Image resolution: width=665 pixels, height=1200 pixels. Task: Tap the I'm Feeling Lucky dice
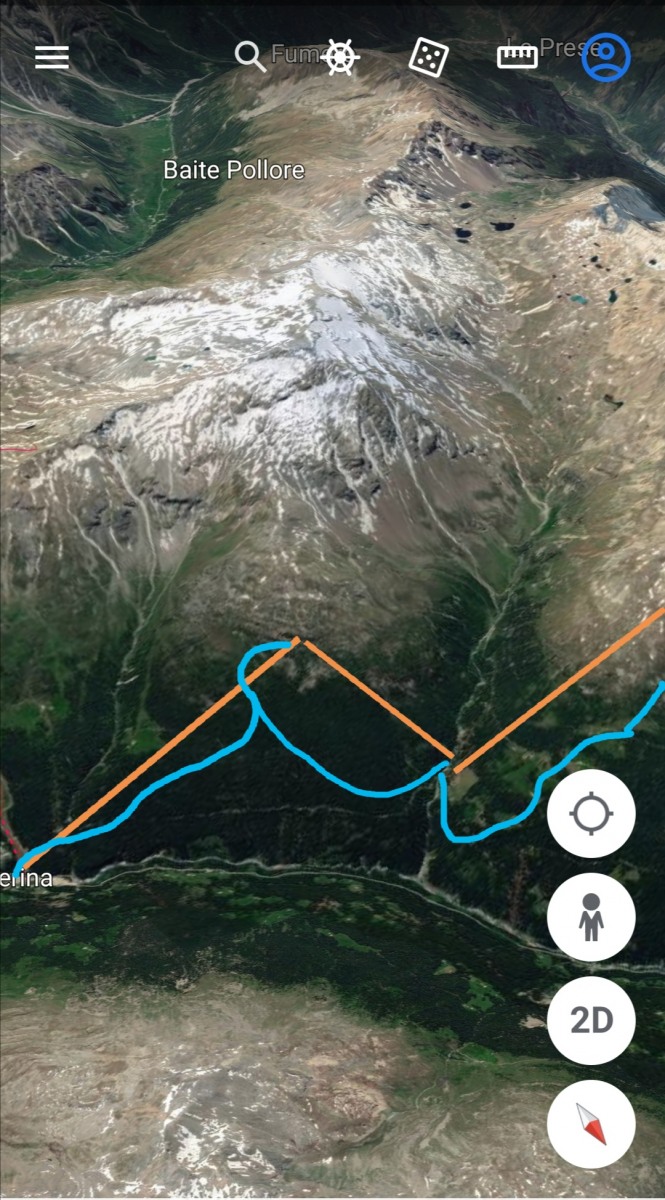428,57
